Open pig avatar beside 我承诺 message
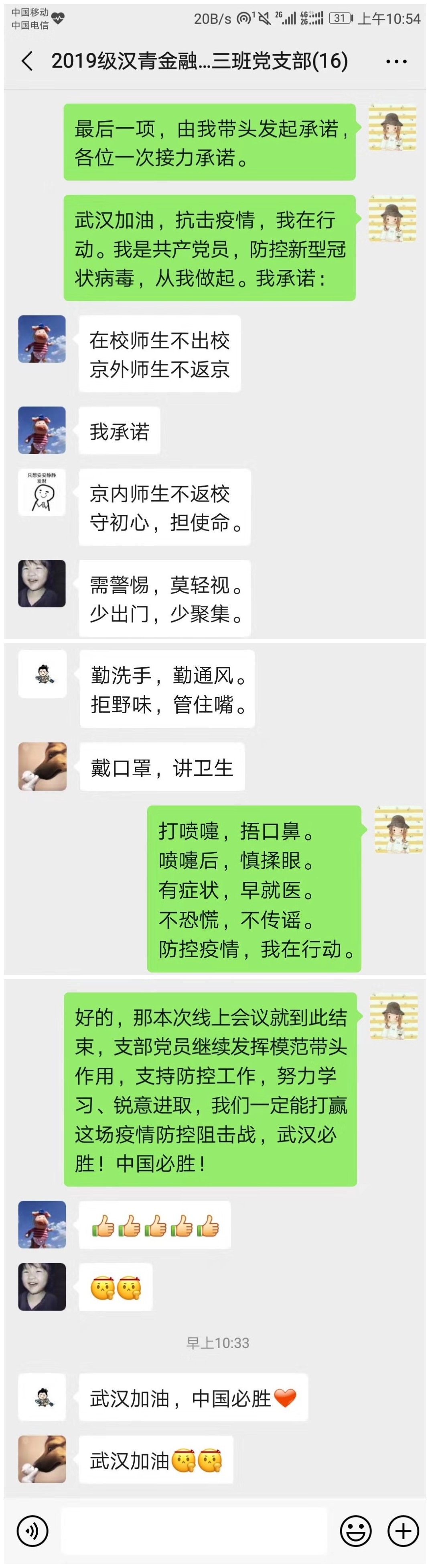 pos(42,430)
